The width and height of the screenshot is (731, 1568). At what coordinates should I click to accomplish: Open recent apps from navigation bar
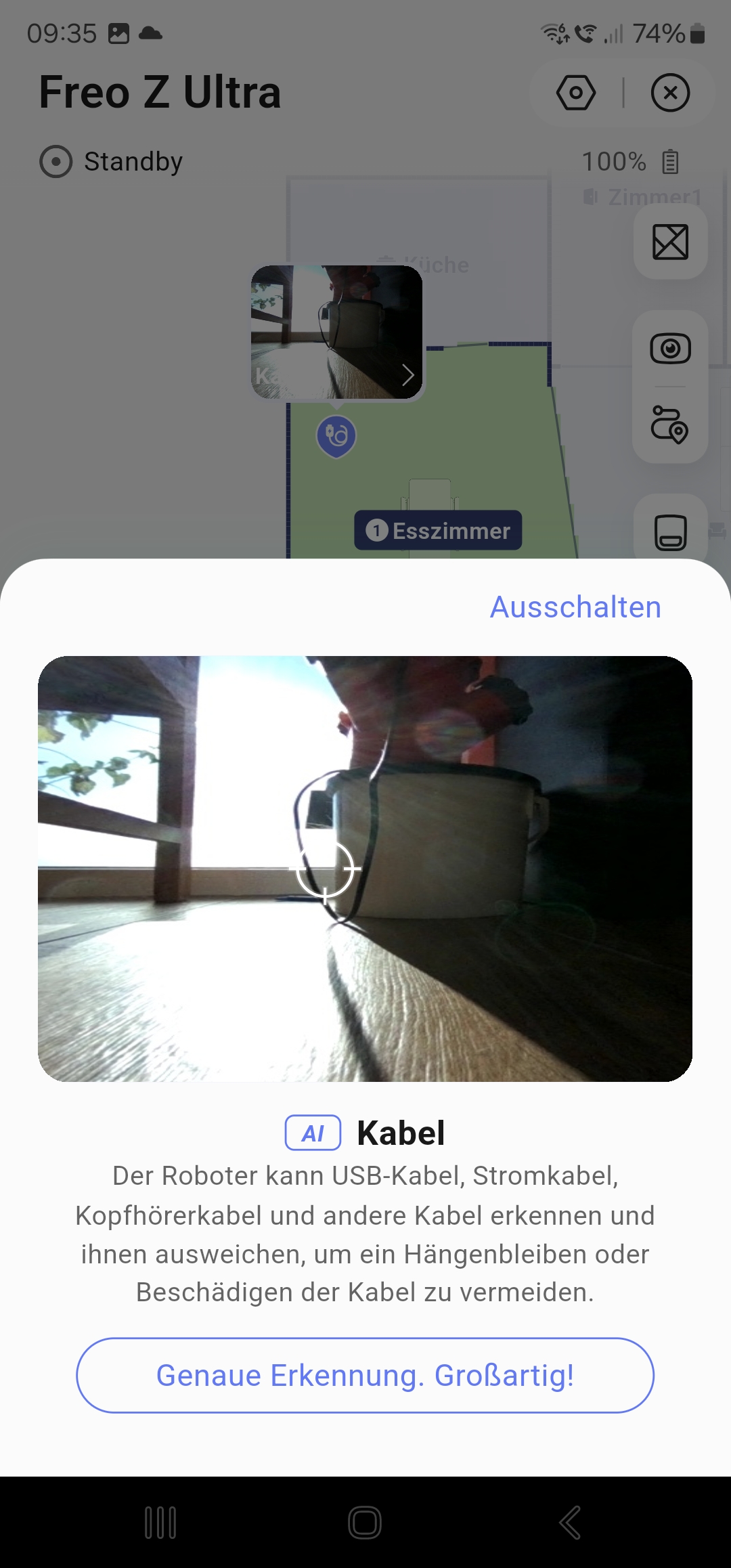tap(160, 1523)
